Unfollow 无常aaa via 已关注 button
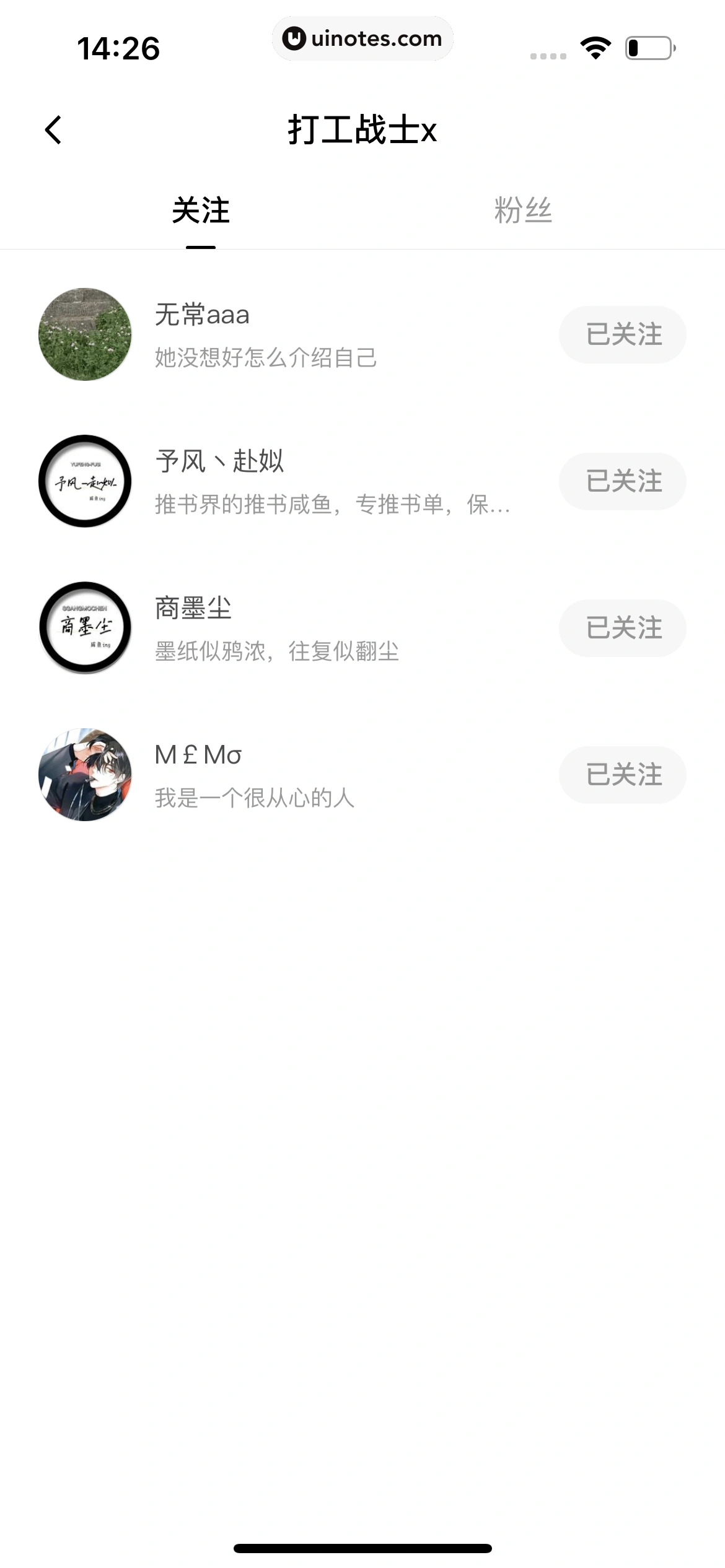Viewport: 725px width, 1568px height. click(622, 334)
